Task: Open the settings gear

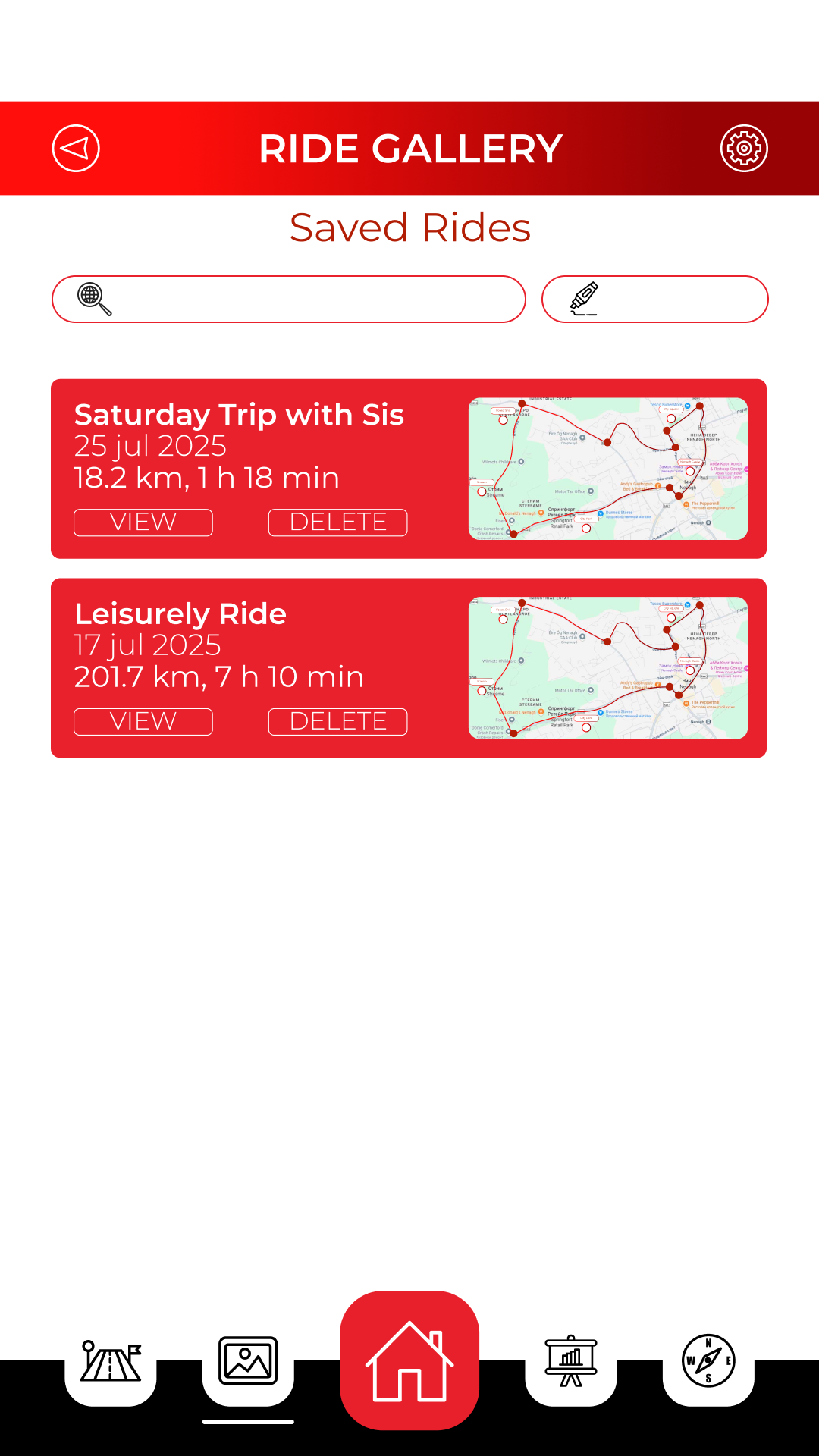Action: tap(744, 149)
